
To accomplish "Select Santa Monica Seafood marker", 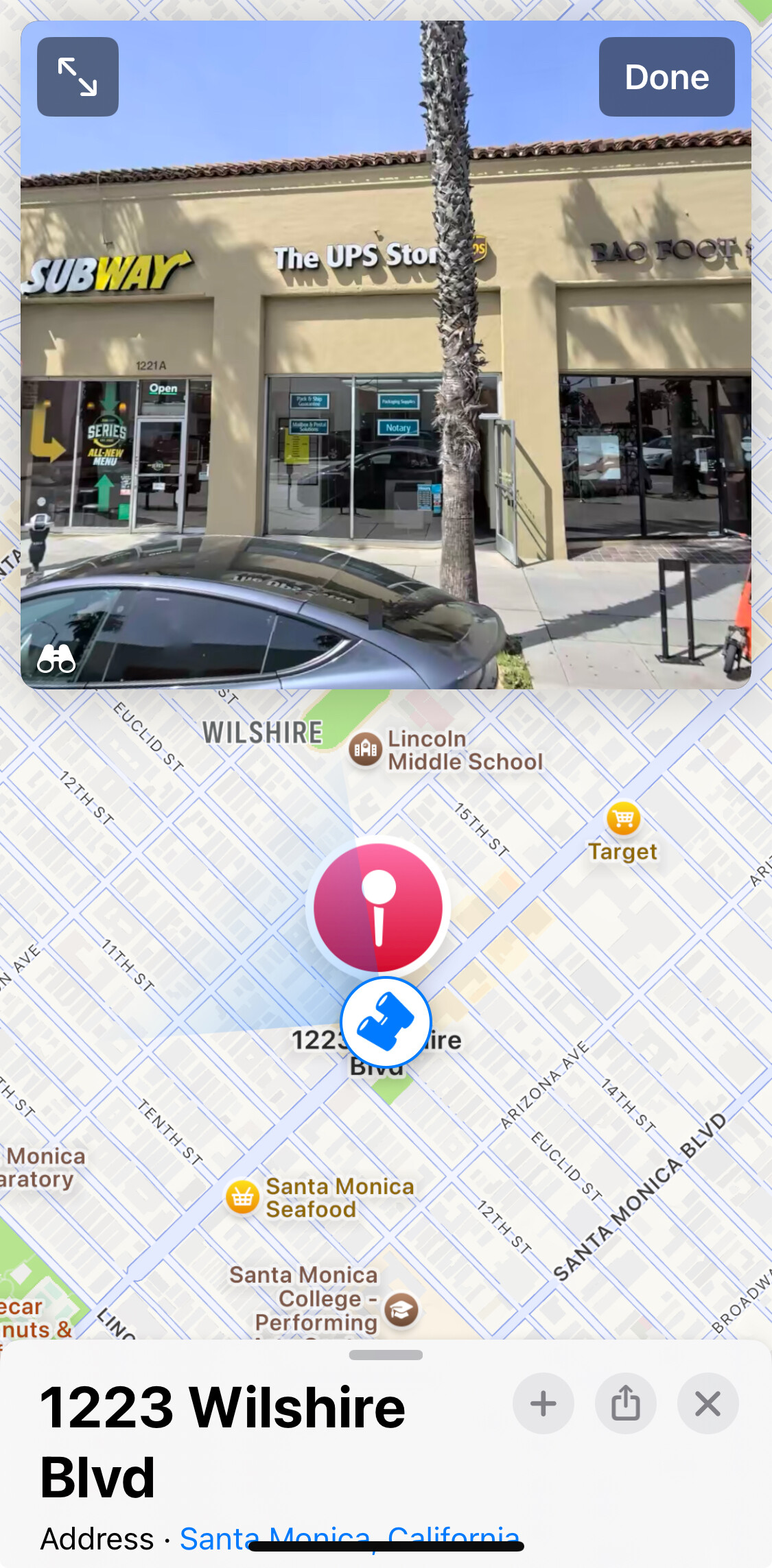I will tap(243, 1198).
